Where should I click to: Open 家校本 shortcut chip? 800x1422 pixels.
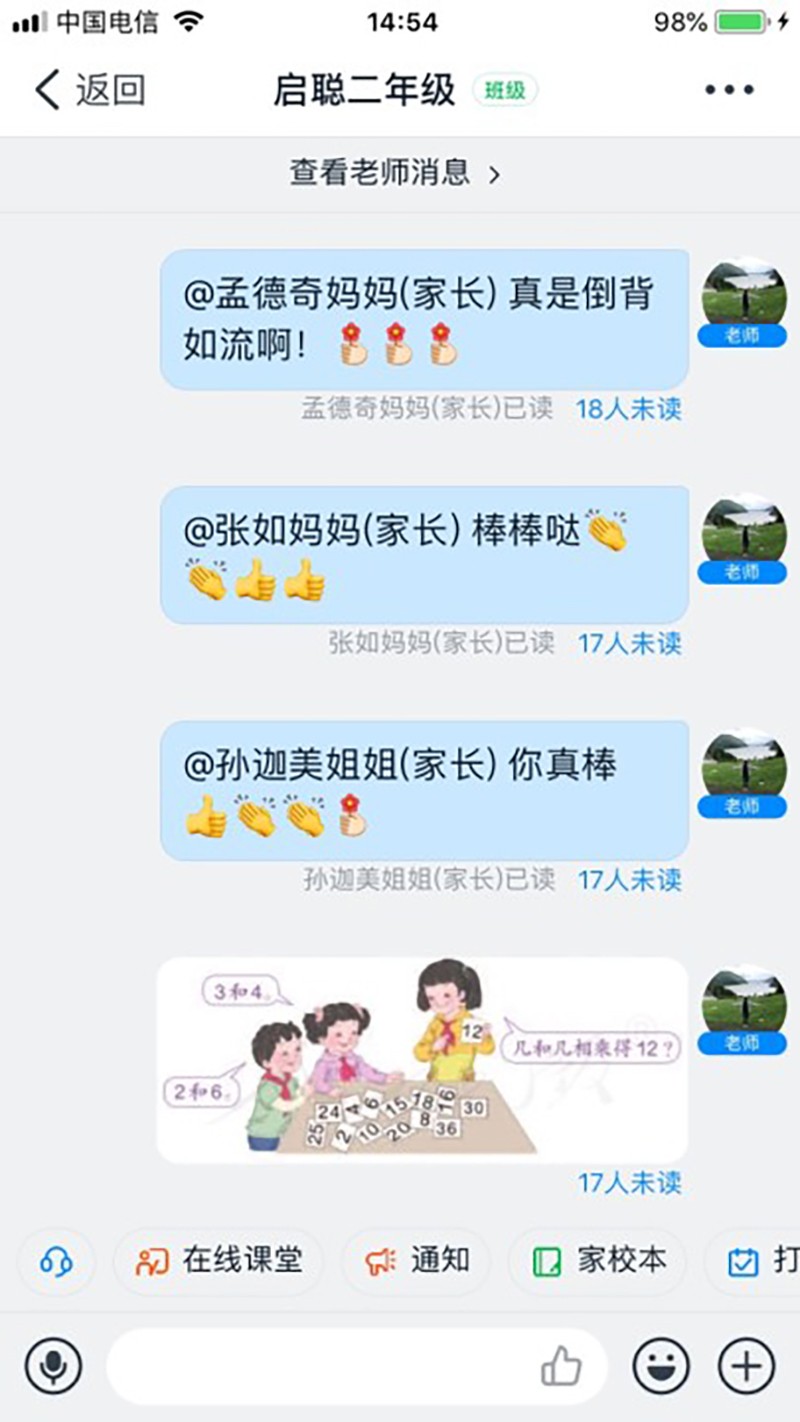pyautogui.click(x=600, y=1262)
